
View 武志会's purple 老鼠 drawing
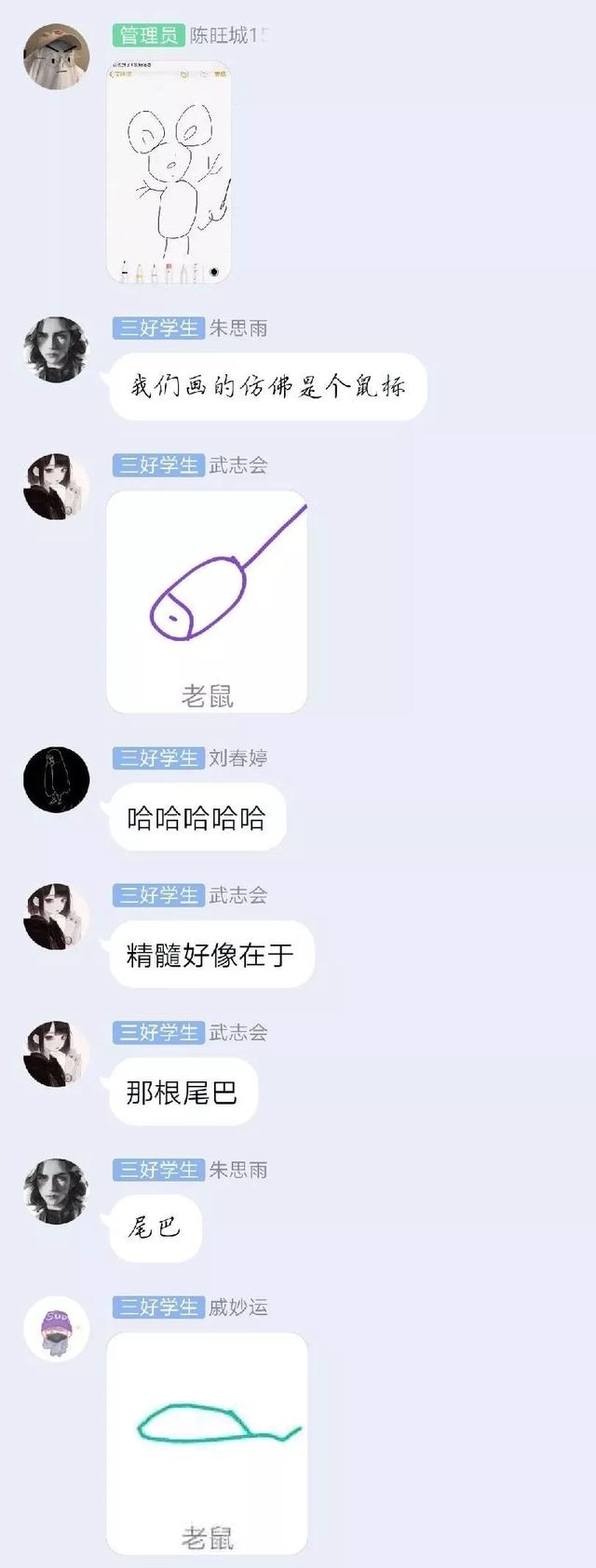click(207, 601)
